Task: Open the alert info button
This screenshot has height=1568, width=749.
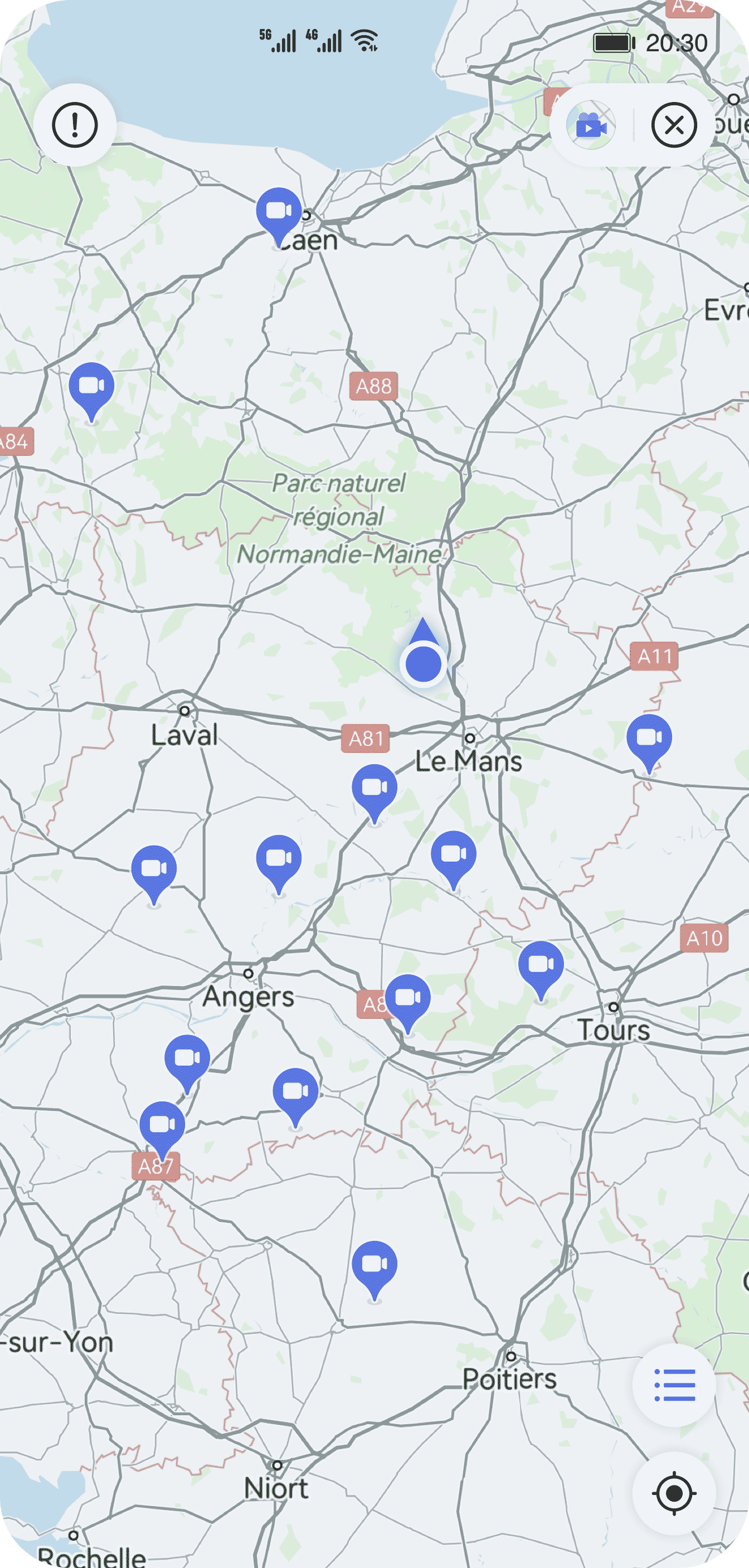Action: coord(75,125)
